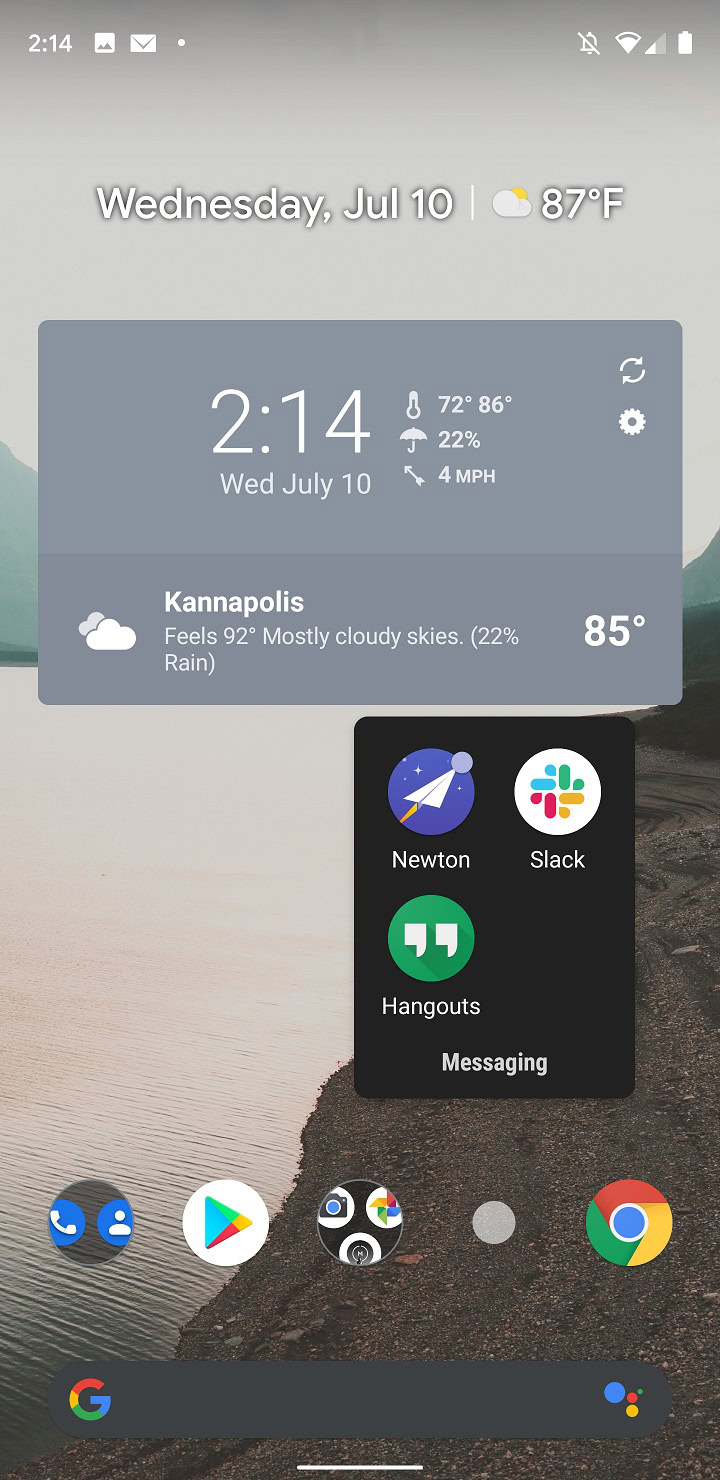Refresh the weather widget

click(x=632, y=371)
